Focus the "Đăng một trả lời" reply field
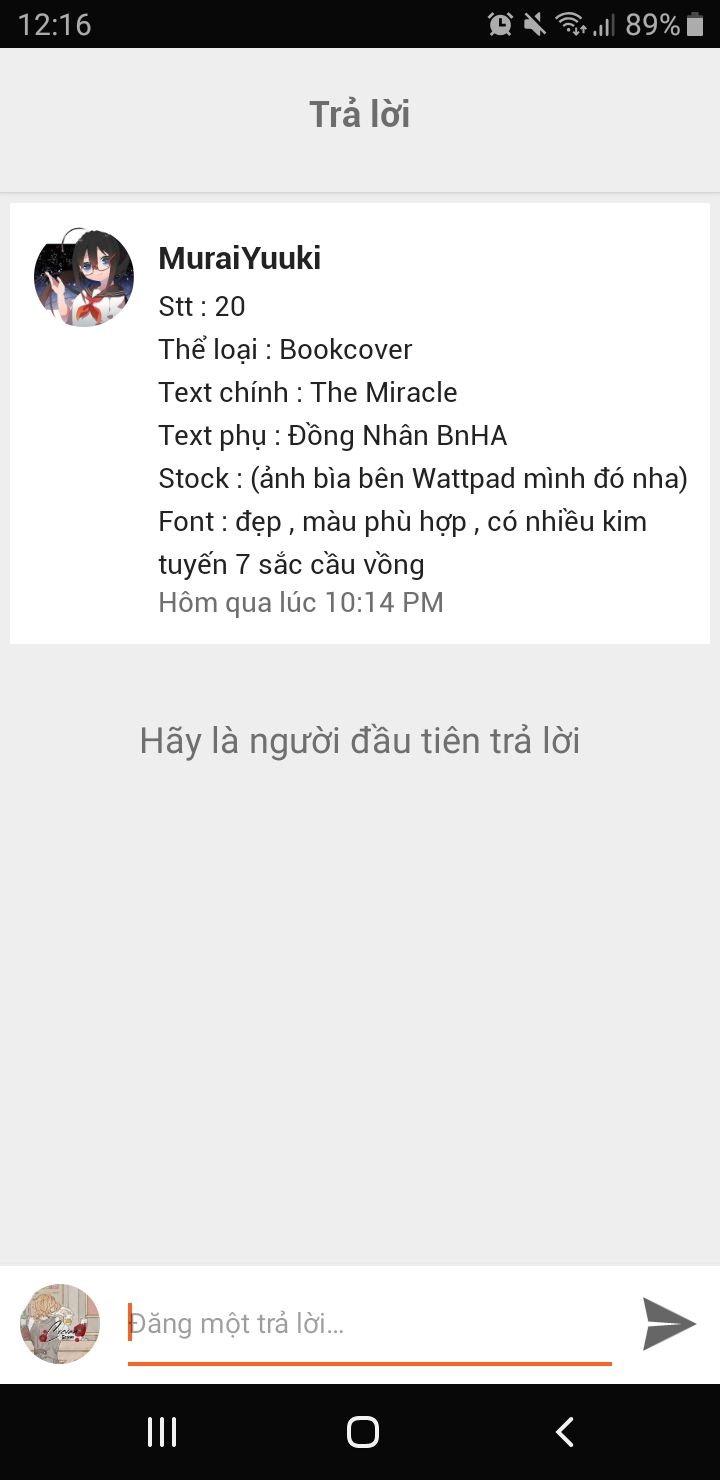720x1480 pixels. click(368, 1323)
